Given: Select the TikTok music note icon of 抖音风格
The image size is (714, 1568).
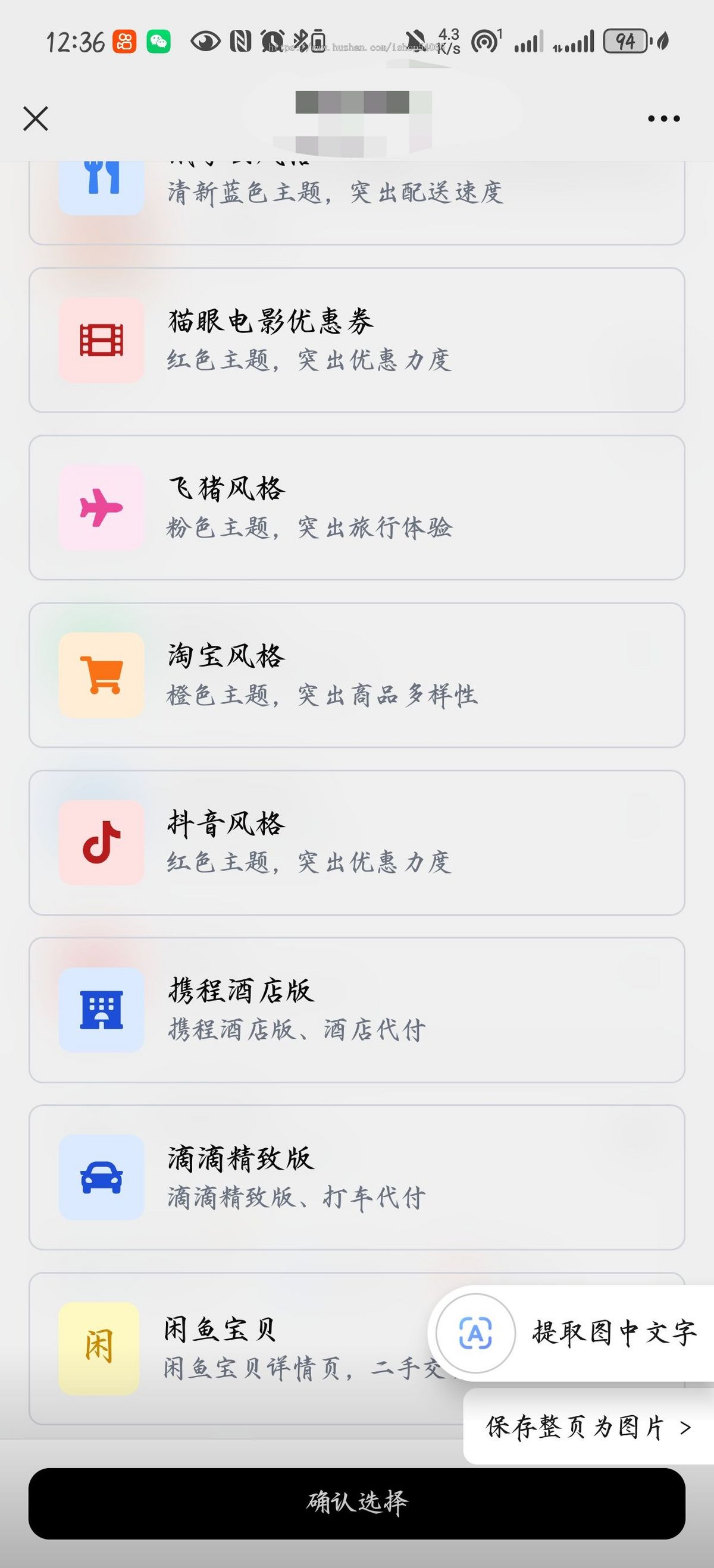Looking at the screenshot, I should pyautogui.click(x=101, y=842).
